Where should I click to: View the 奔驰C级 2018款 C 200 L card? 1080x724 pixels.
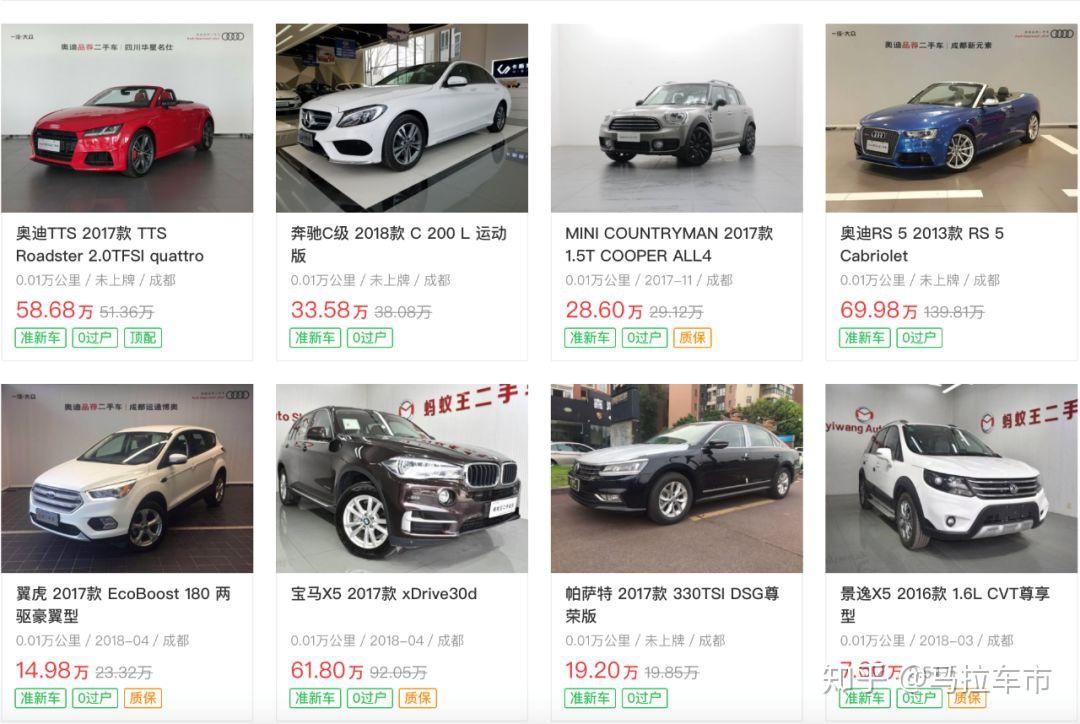[x=401, y=119]
